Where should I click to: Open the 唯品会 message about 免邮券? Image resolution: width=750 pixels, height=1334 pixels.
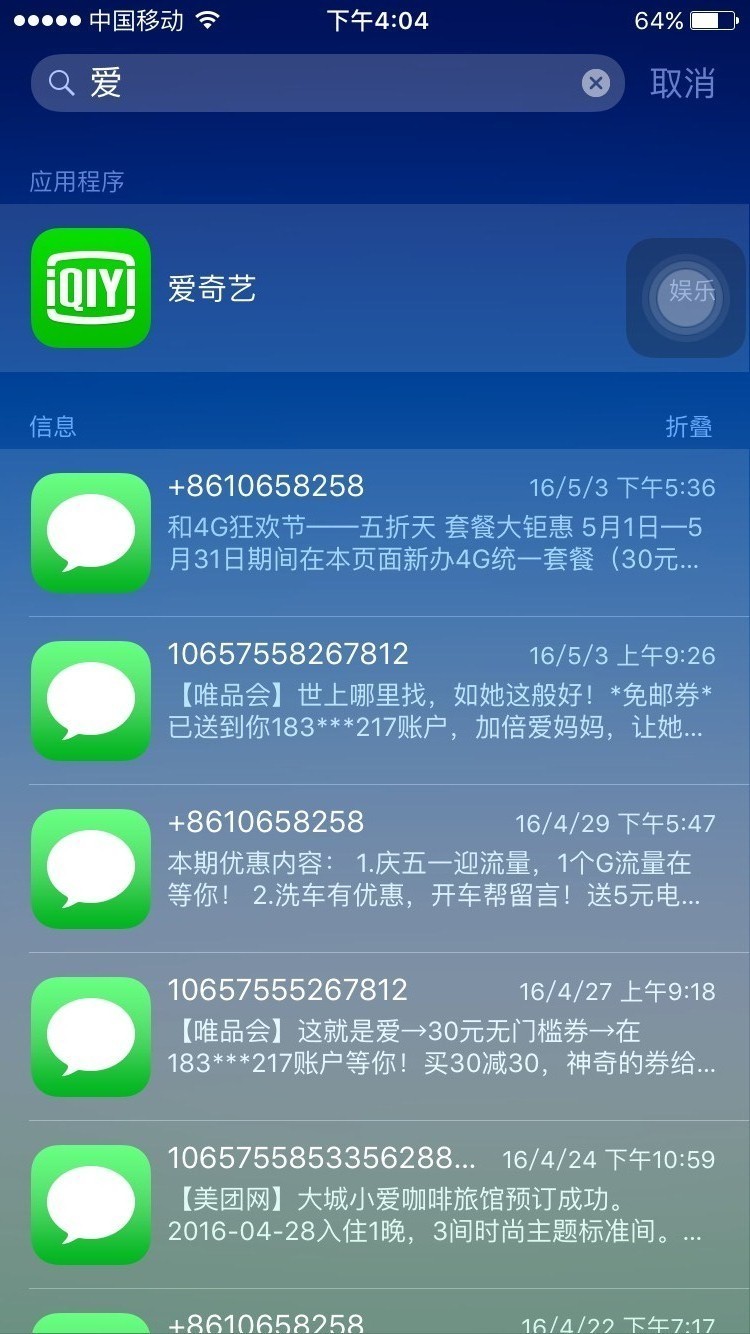pos(440,702)
